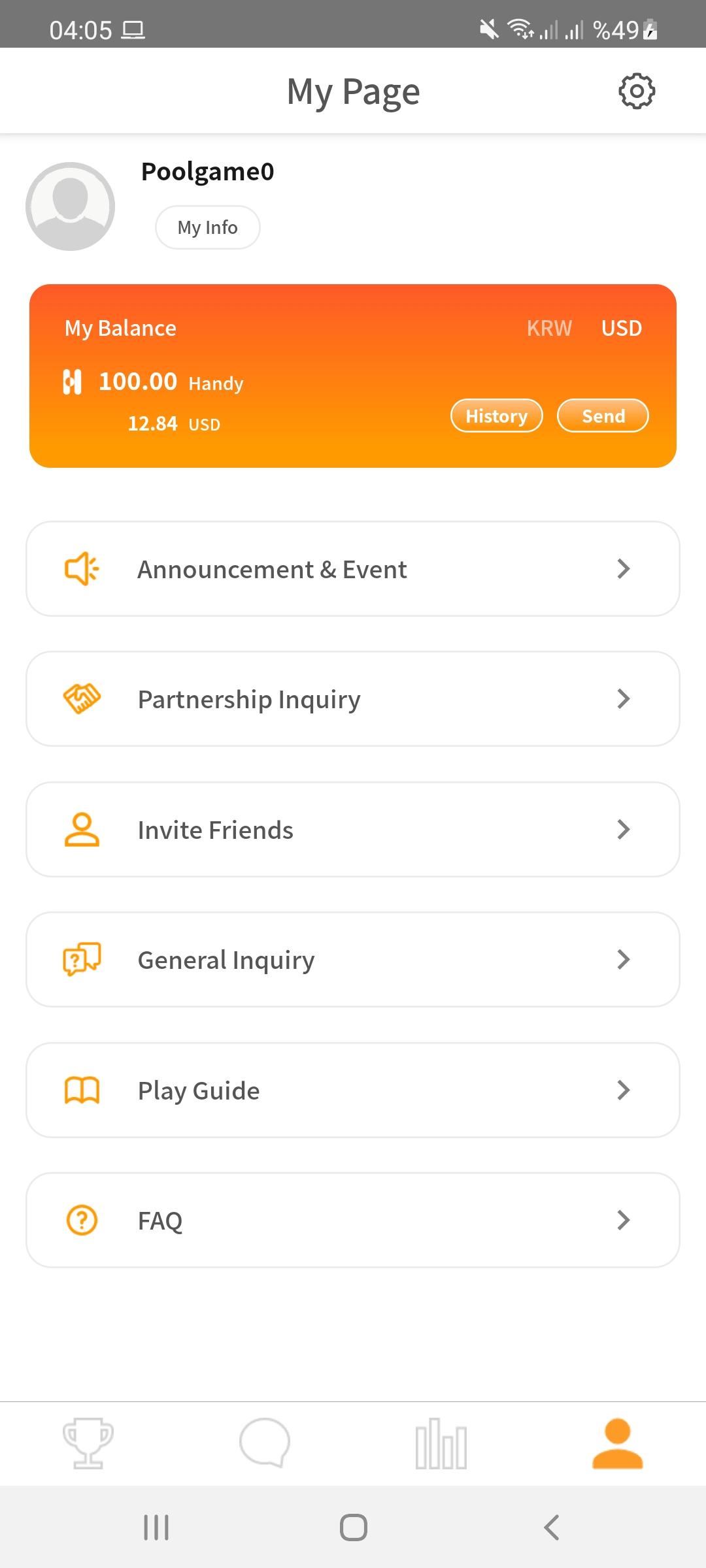The width and height of the screenshot is (706, 1568).
Task: Open recent apps from the navigation bar
Action: (x=156, y=1527)
